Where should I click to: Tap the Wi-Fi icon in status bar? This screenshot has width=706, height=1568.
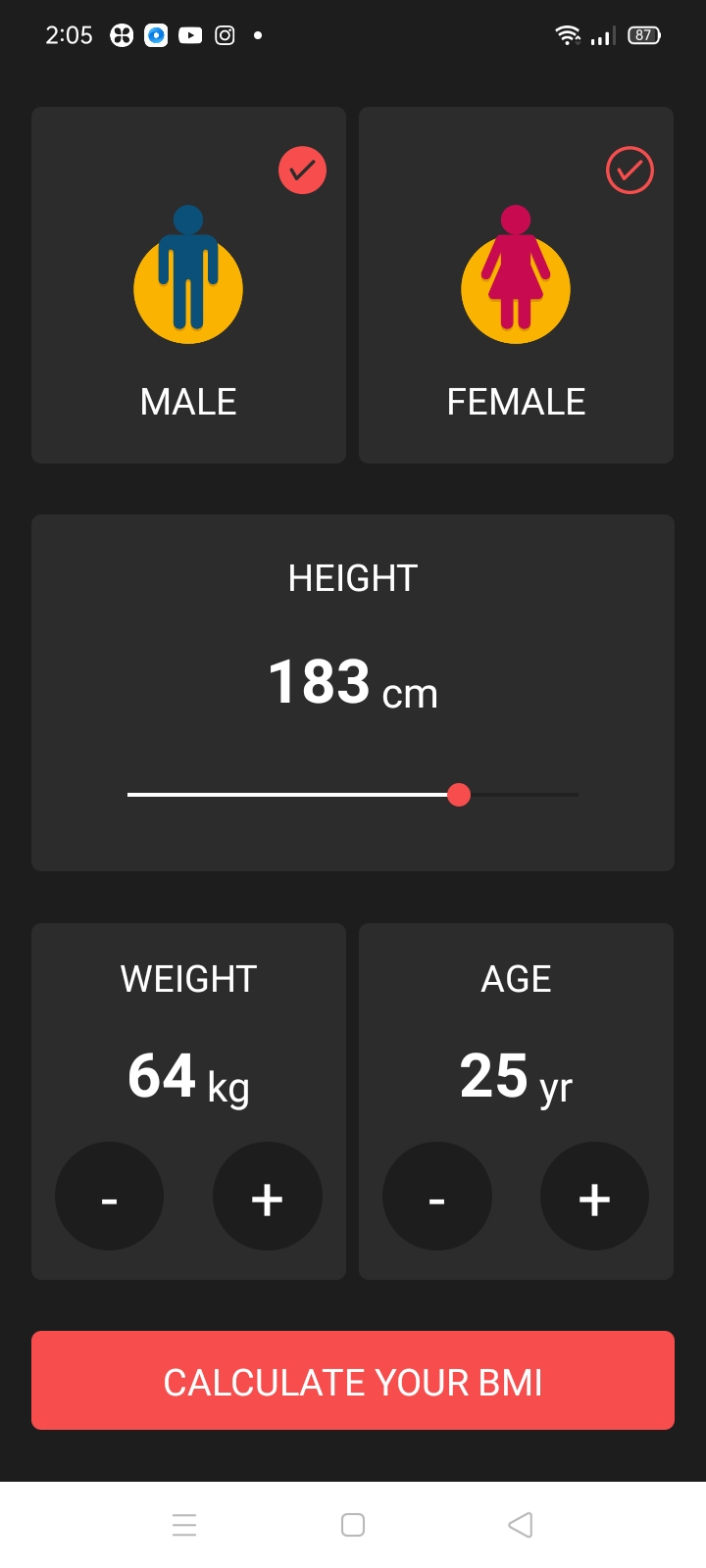pos(567,32)
